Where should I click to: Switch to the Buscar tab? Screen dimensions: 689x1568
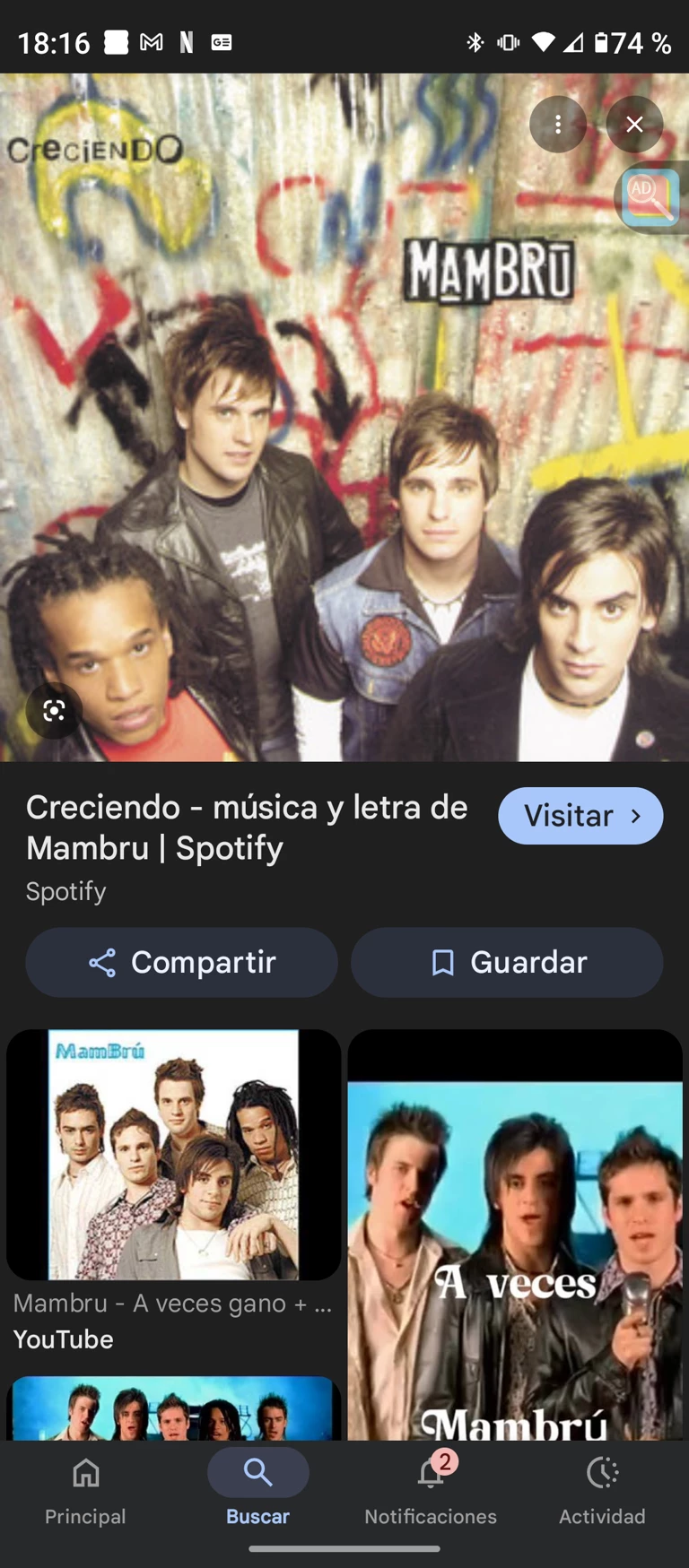257,1492
